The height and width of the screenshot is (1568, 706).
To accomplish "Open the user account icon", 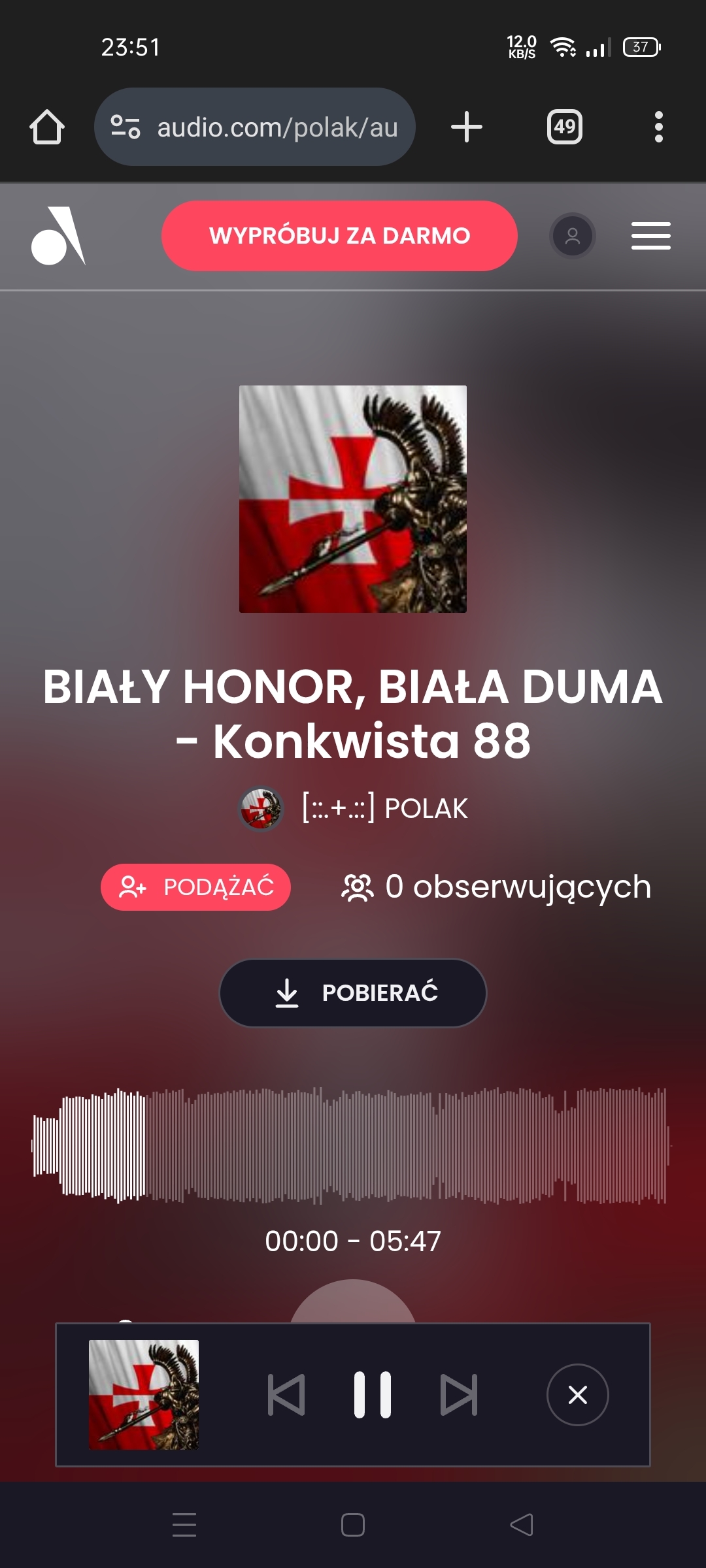I will pos(572,236).
